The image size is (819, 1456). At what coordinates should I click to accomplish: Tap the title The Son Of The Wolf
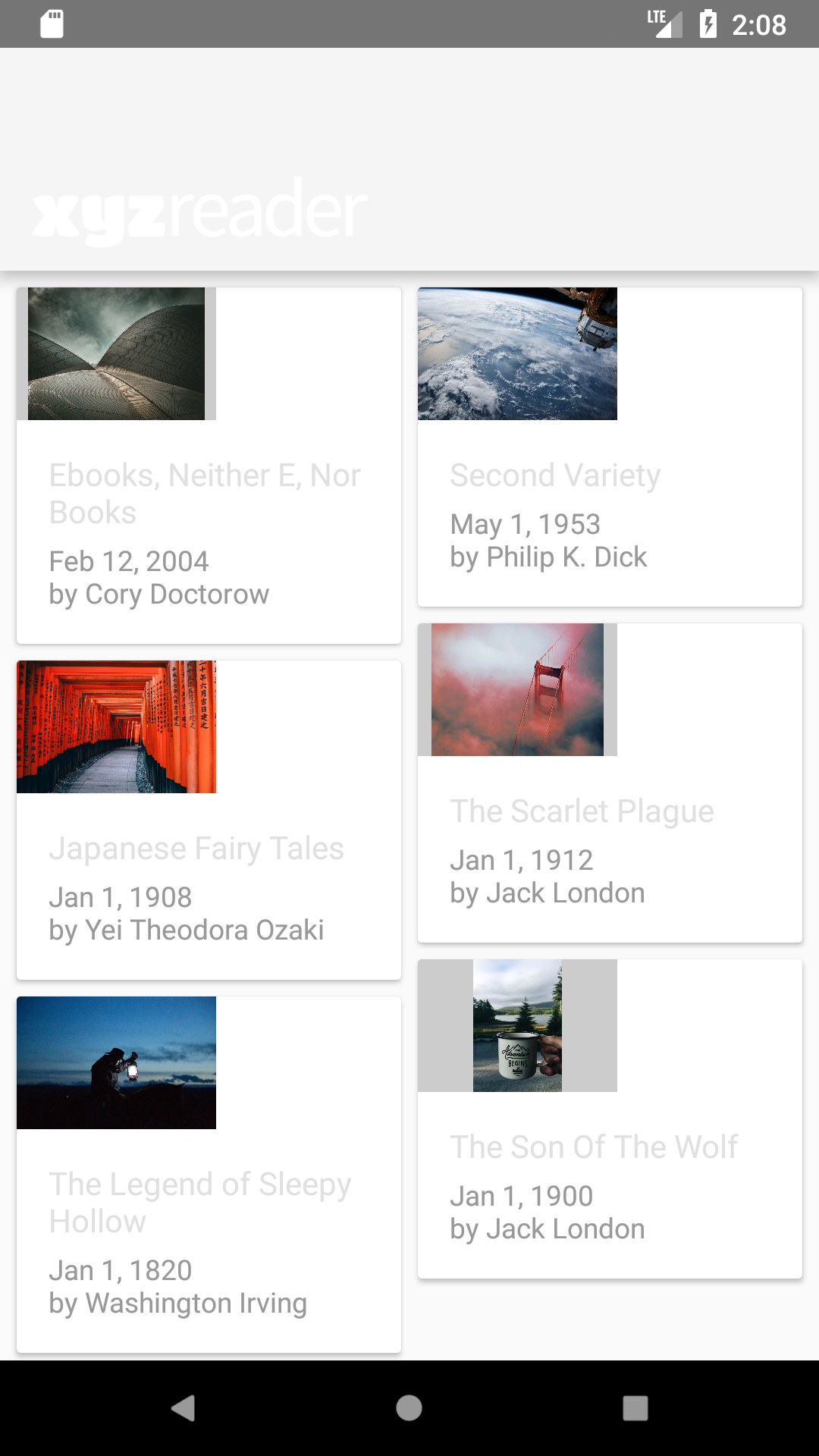[594, 1147]
